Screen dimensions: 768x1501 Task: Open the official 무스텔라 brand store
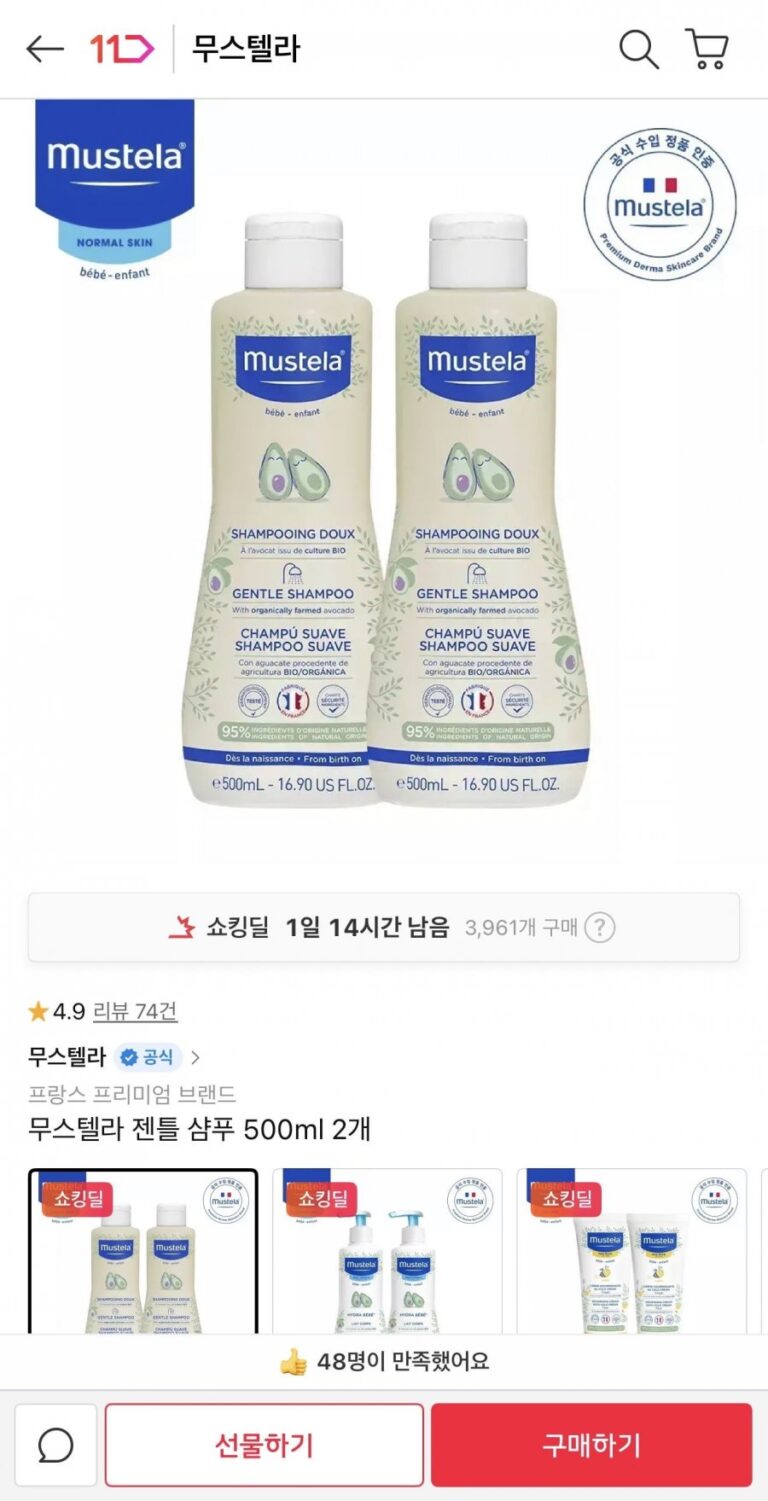pyautogui.click(x=114, y=1057)
